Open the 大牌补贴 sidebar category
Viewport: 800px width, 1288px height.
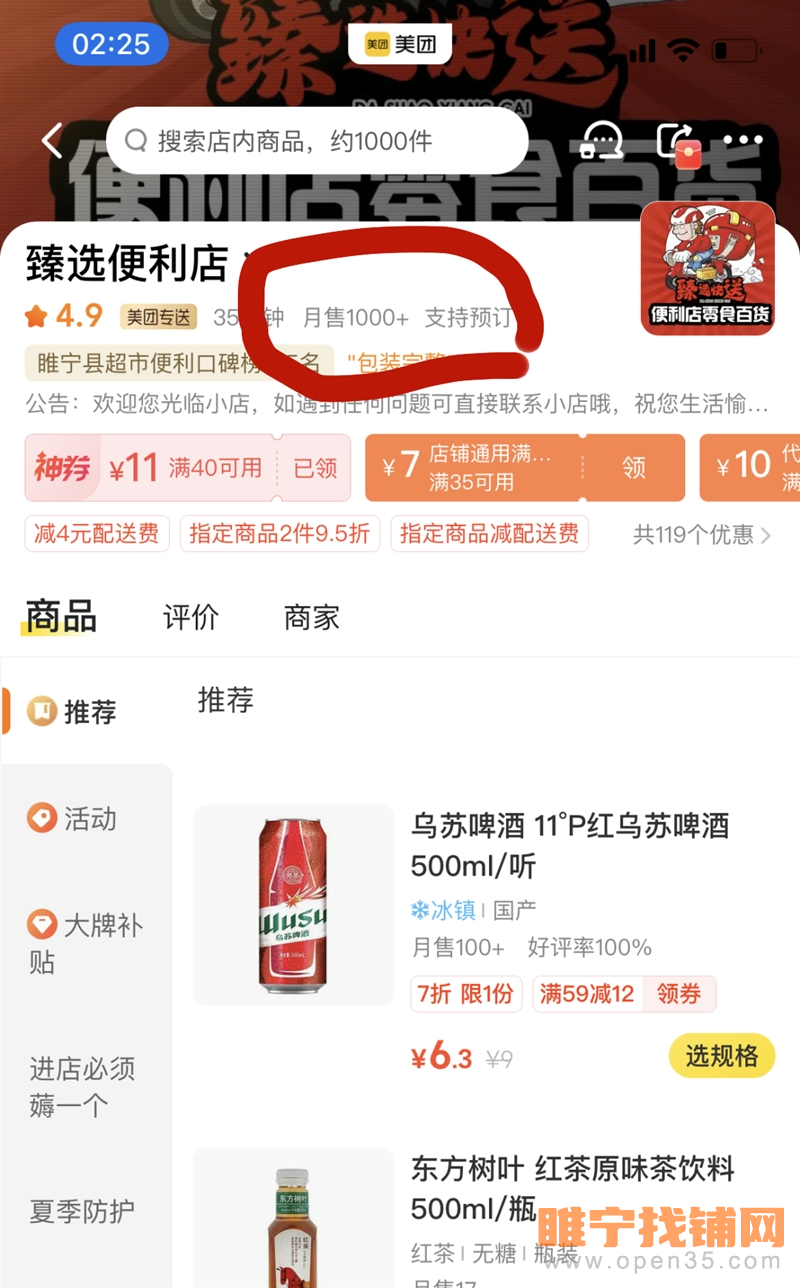click(86, 944)
